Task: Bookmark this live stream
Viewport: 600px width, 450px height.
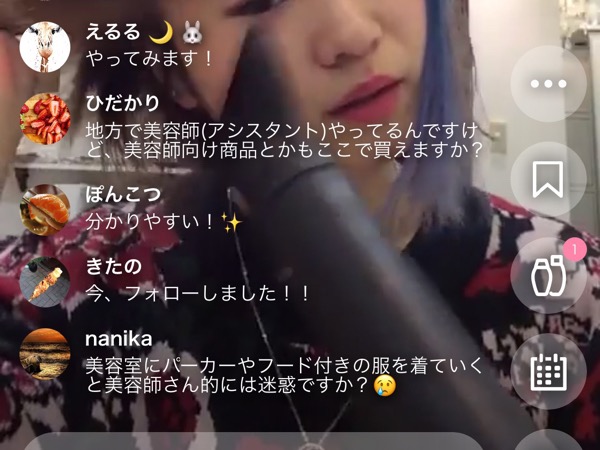Action: [548, 180]
